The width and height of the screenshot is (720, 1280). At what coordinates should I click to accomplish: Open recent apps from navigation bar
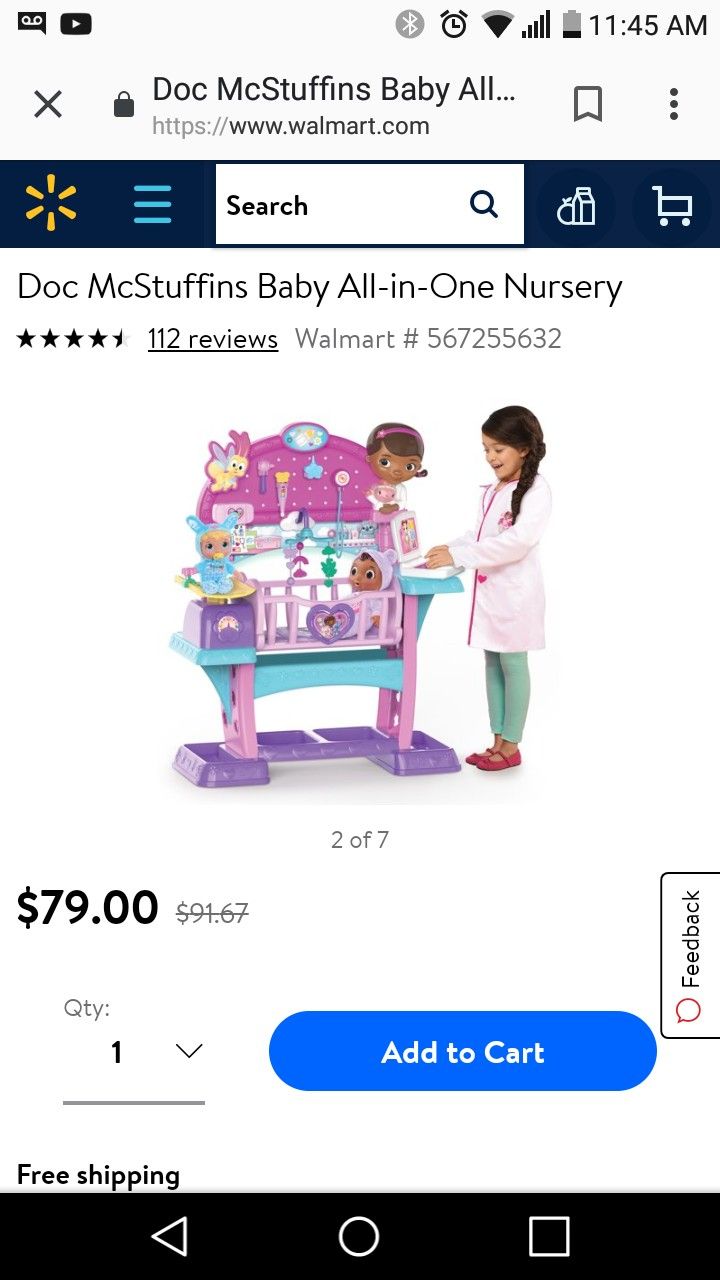[x=549, y=1236]
